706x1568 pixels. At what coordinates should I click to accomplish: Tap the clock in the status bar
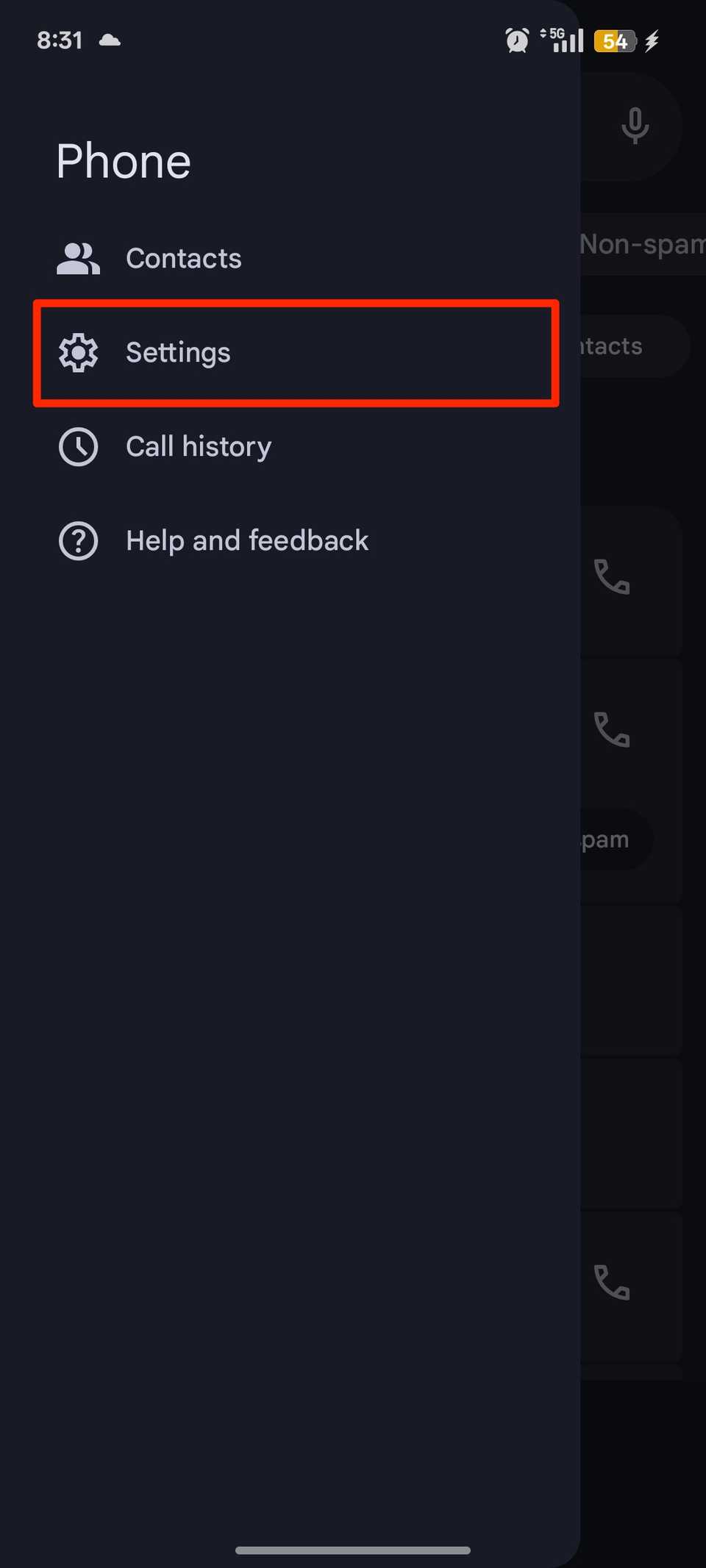pyautogui.click(x=60, y=40)
